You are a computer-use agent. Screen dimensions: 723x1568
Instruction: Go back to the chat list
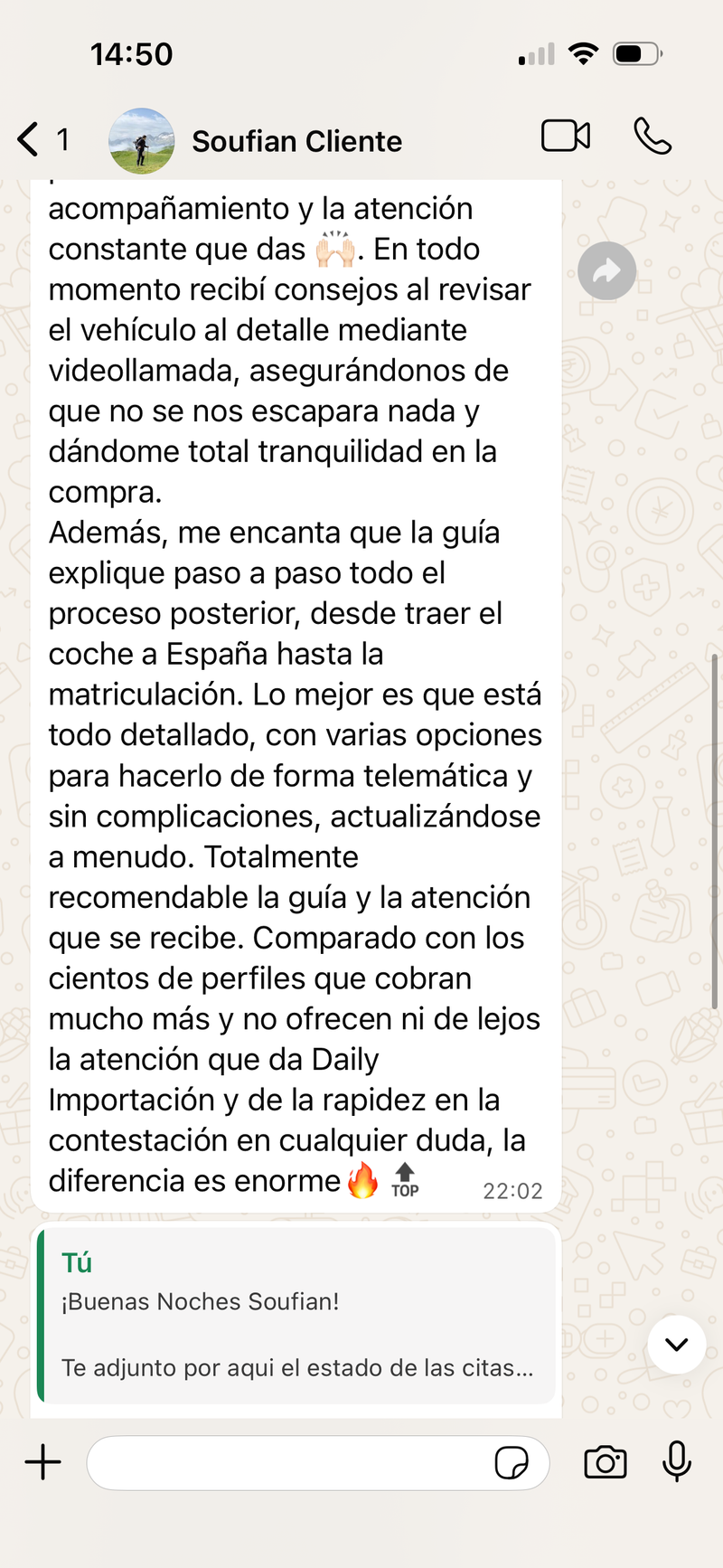29,140
